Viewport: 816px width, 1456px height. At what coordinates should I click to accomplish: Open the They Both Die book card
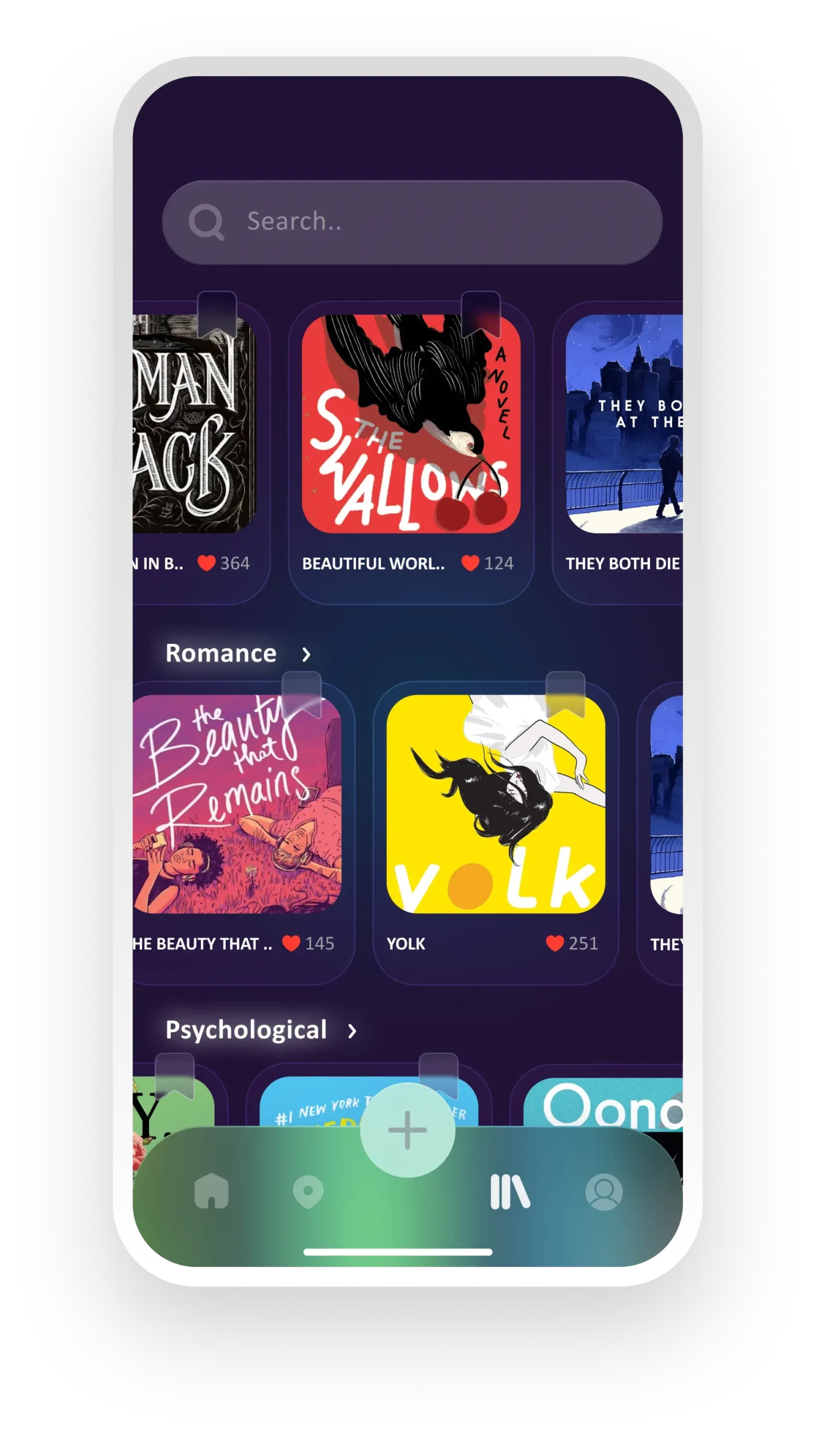pos(624,424)
